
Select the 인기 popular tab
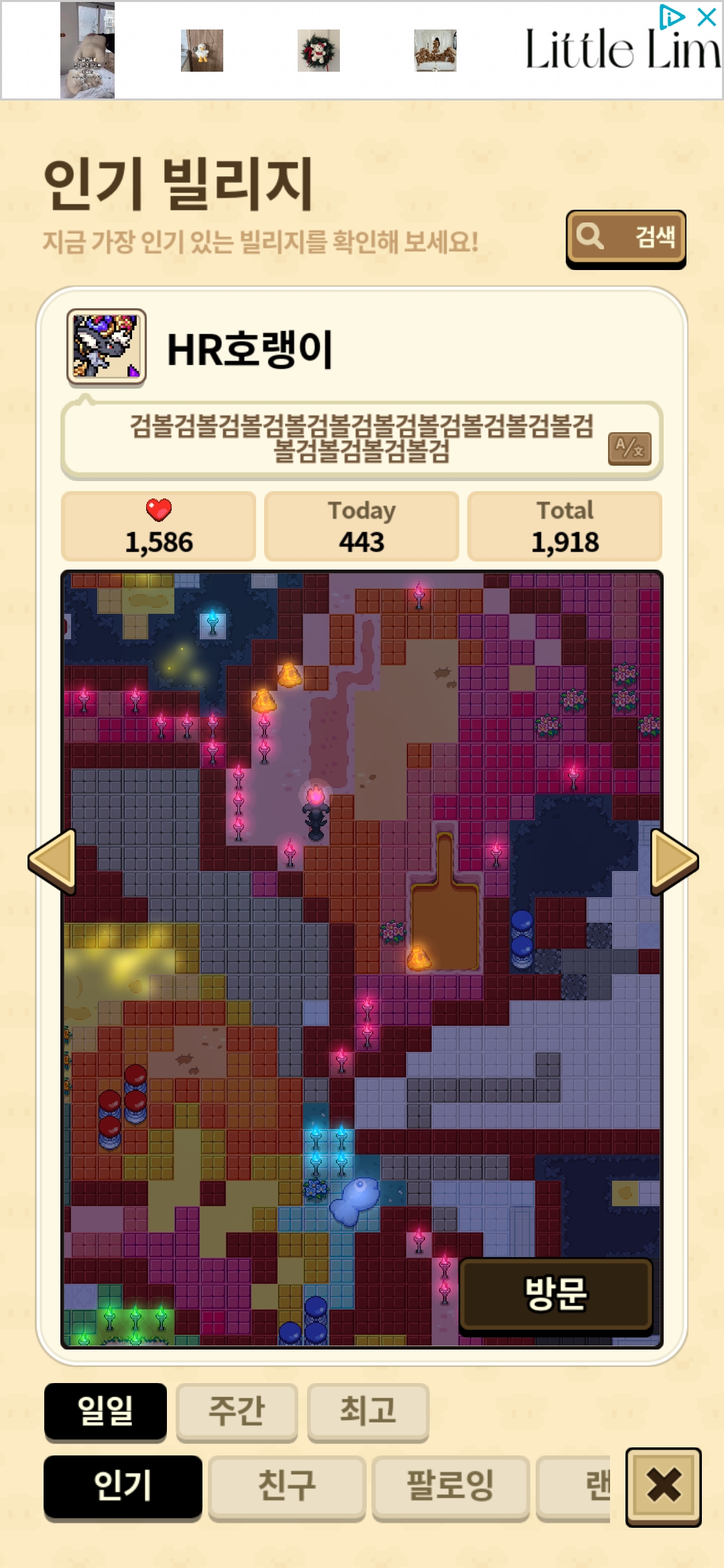123,1485
